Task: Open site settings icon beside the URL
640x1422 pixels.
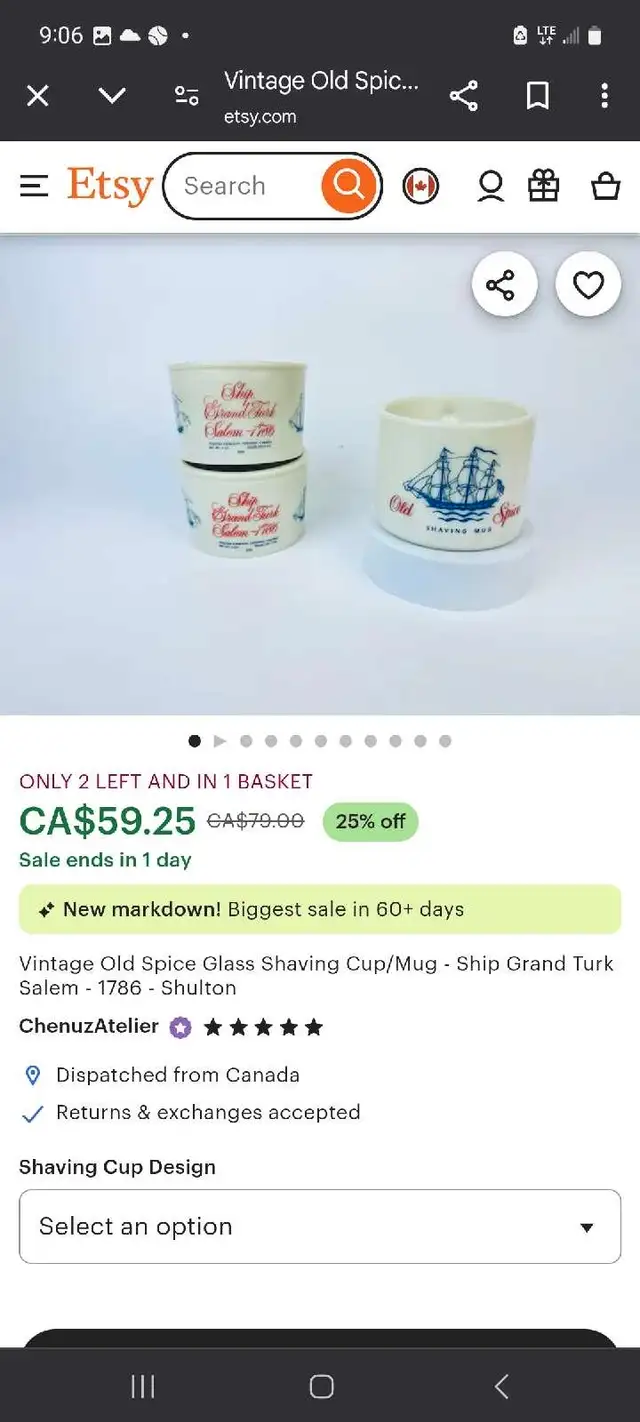Action: (x=187, y=96)
